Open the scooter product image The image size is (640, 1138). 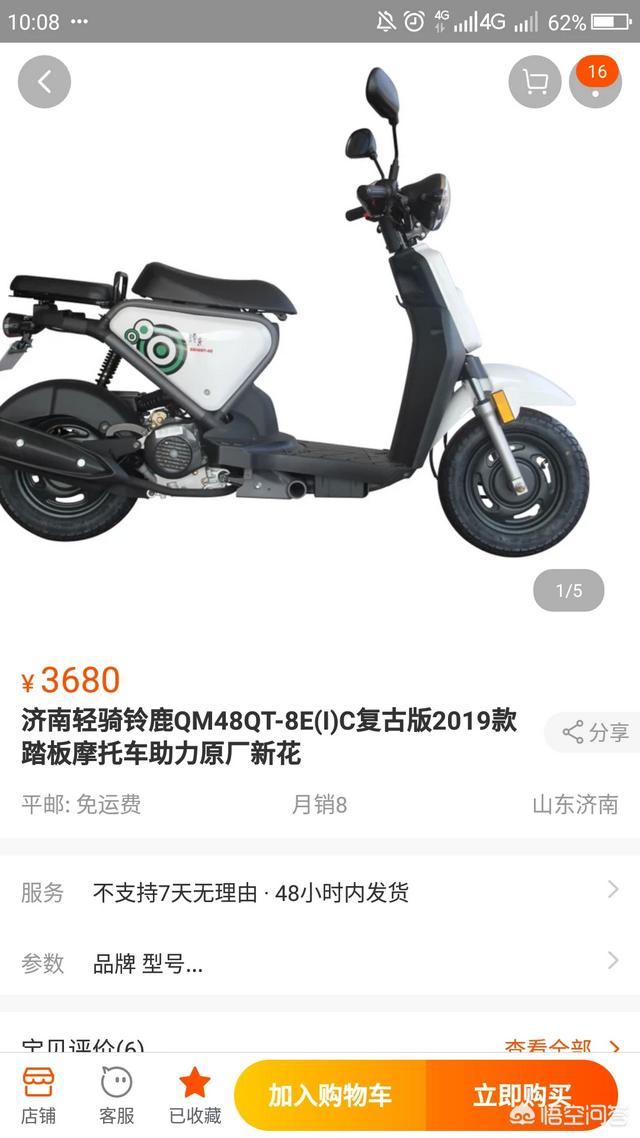point(300,330)
